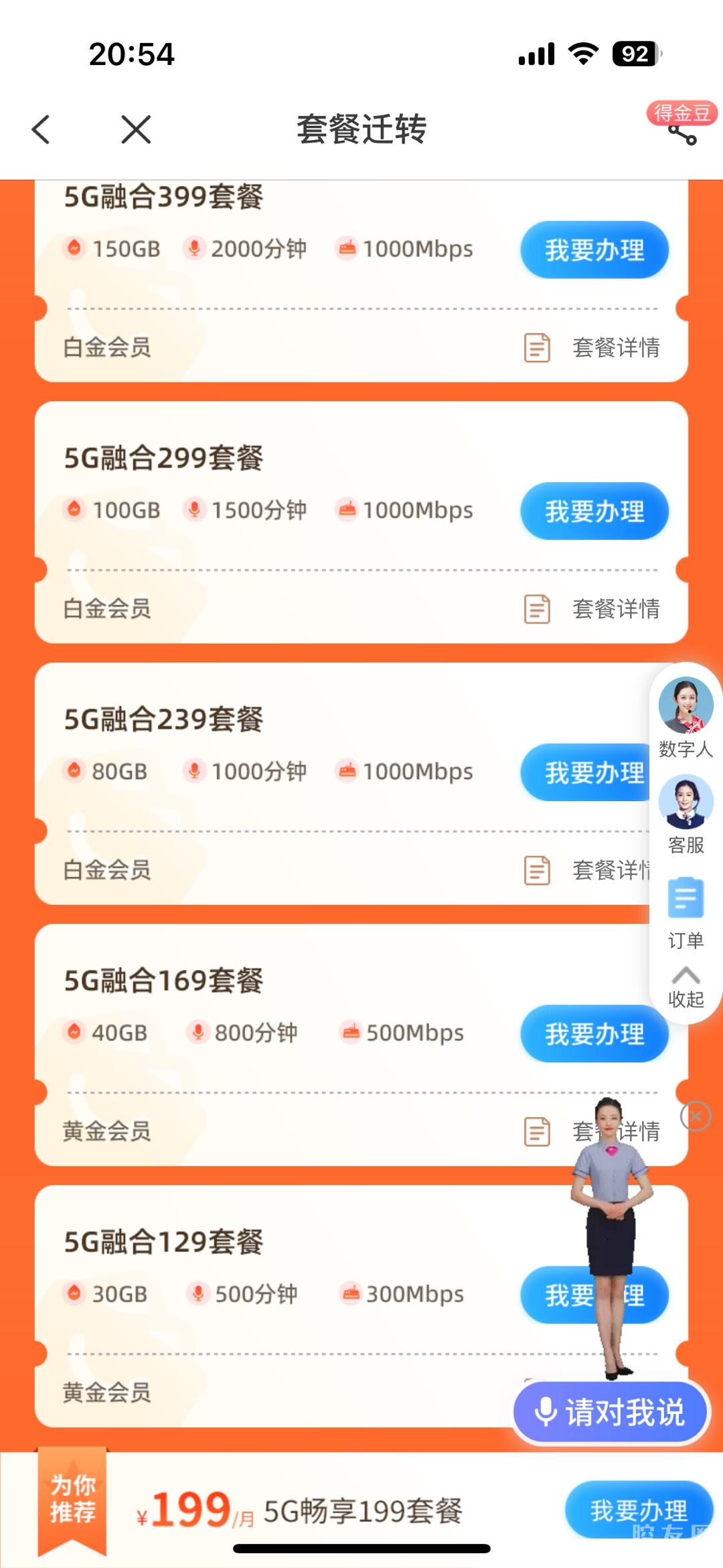Image resolution: width=723 pixels, height=1568 pixels.
Task: Tap 我要办理 for 5G融合399套餐
Action: tap(594, 250)
